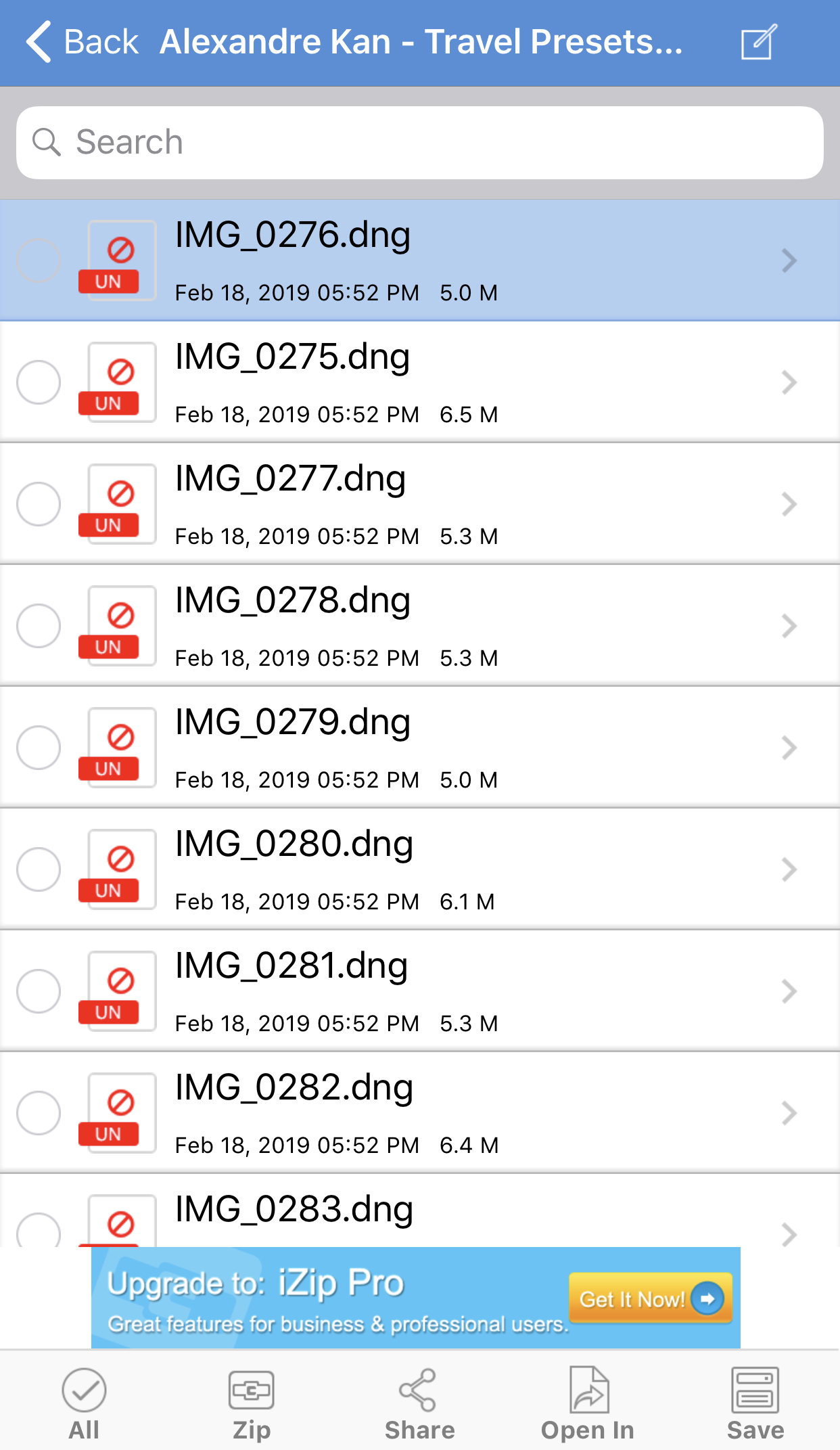Tap the Open In option

pyautogui.click(x=588, y=1404)
